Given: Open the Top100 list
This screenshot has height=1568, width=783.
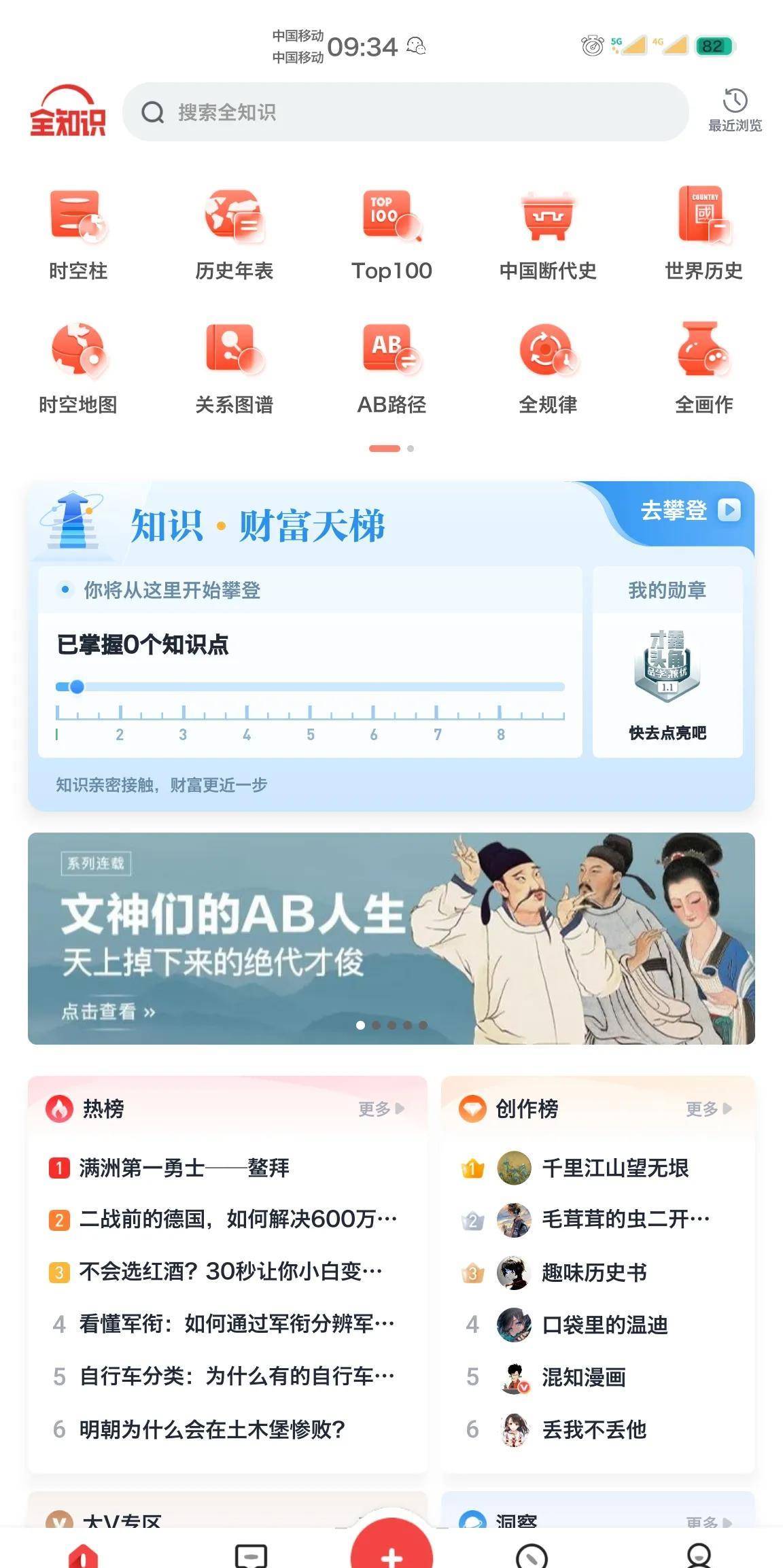Looking at the screenshot, I should (x=391, y=232).
